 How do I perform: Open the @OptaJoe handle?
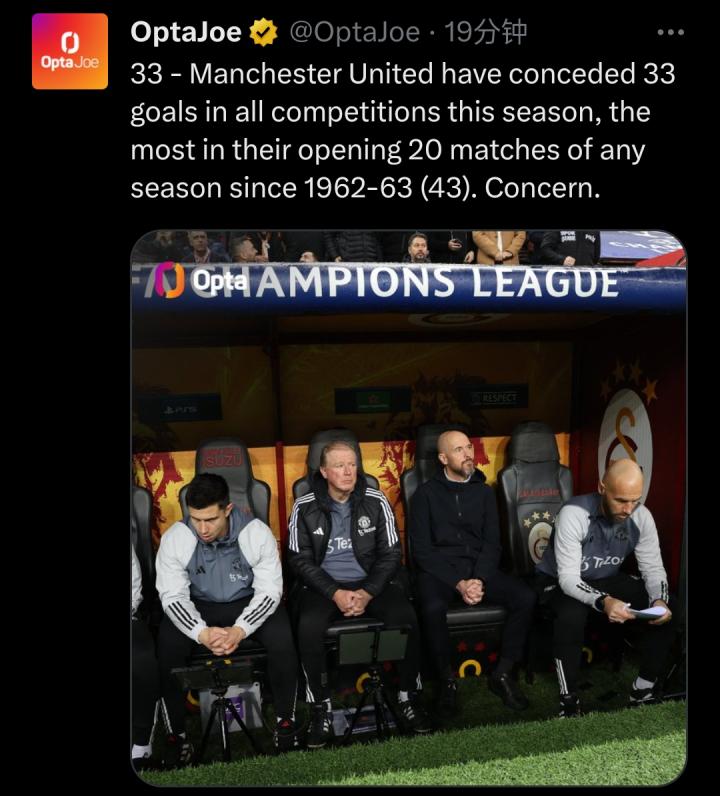[x=354, y=33]
